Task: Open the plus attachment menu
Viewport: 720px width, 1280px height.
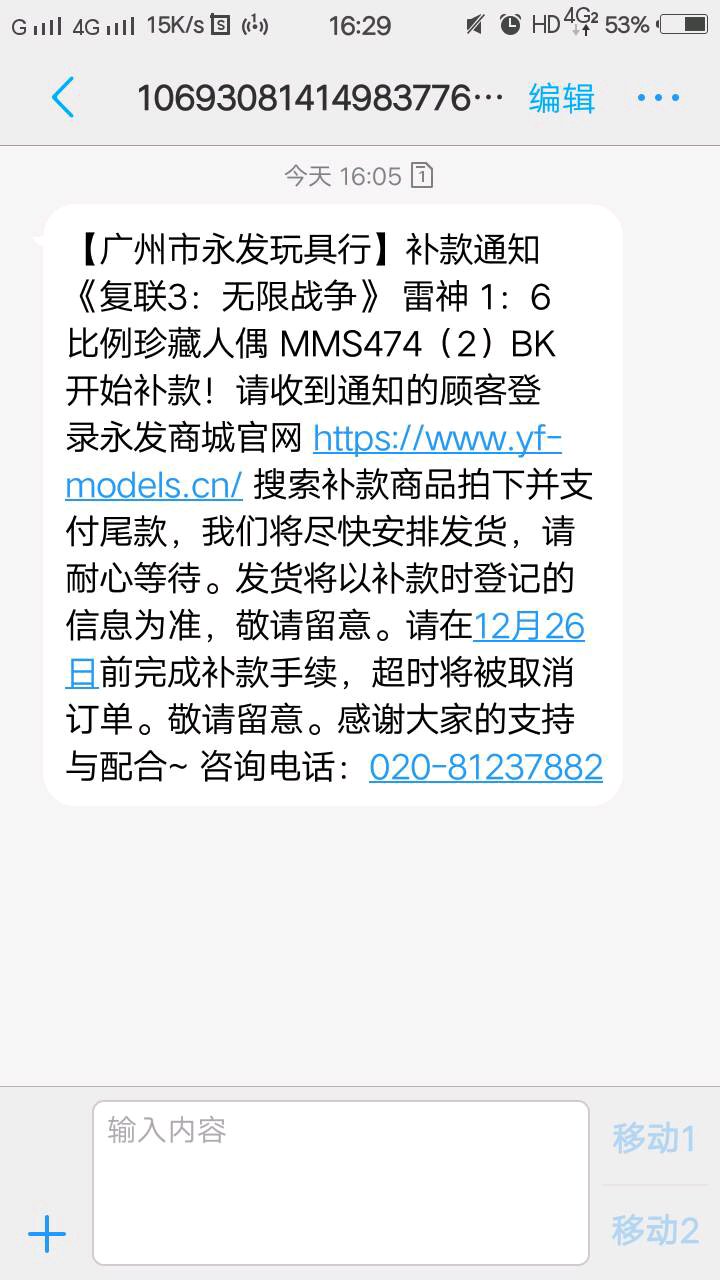Action: point(47,1234)
